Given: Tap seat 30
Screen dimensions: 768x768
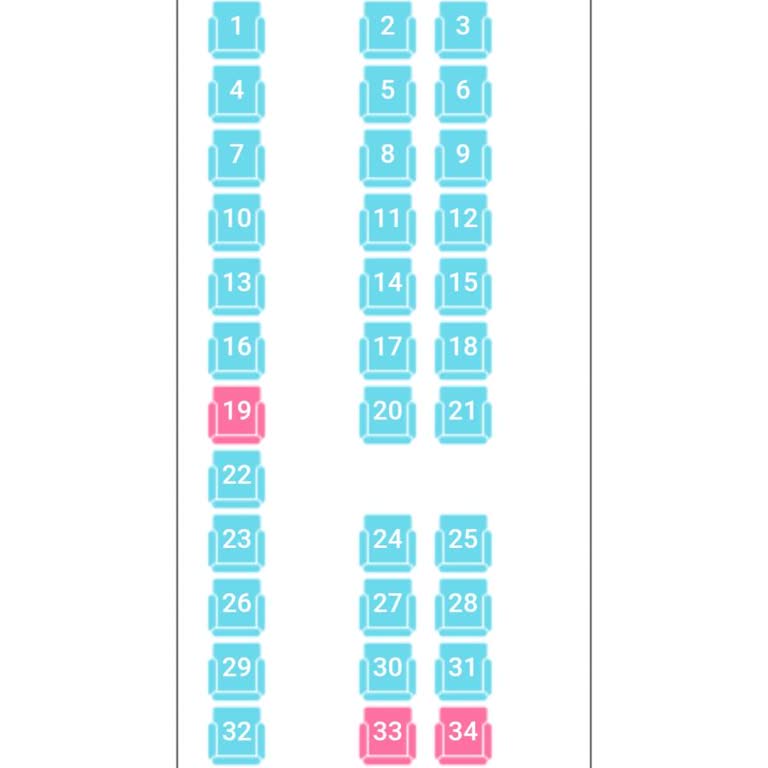Looking at the screenshot, I should pos(388,669).
